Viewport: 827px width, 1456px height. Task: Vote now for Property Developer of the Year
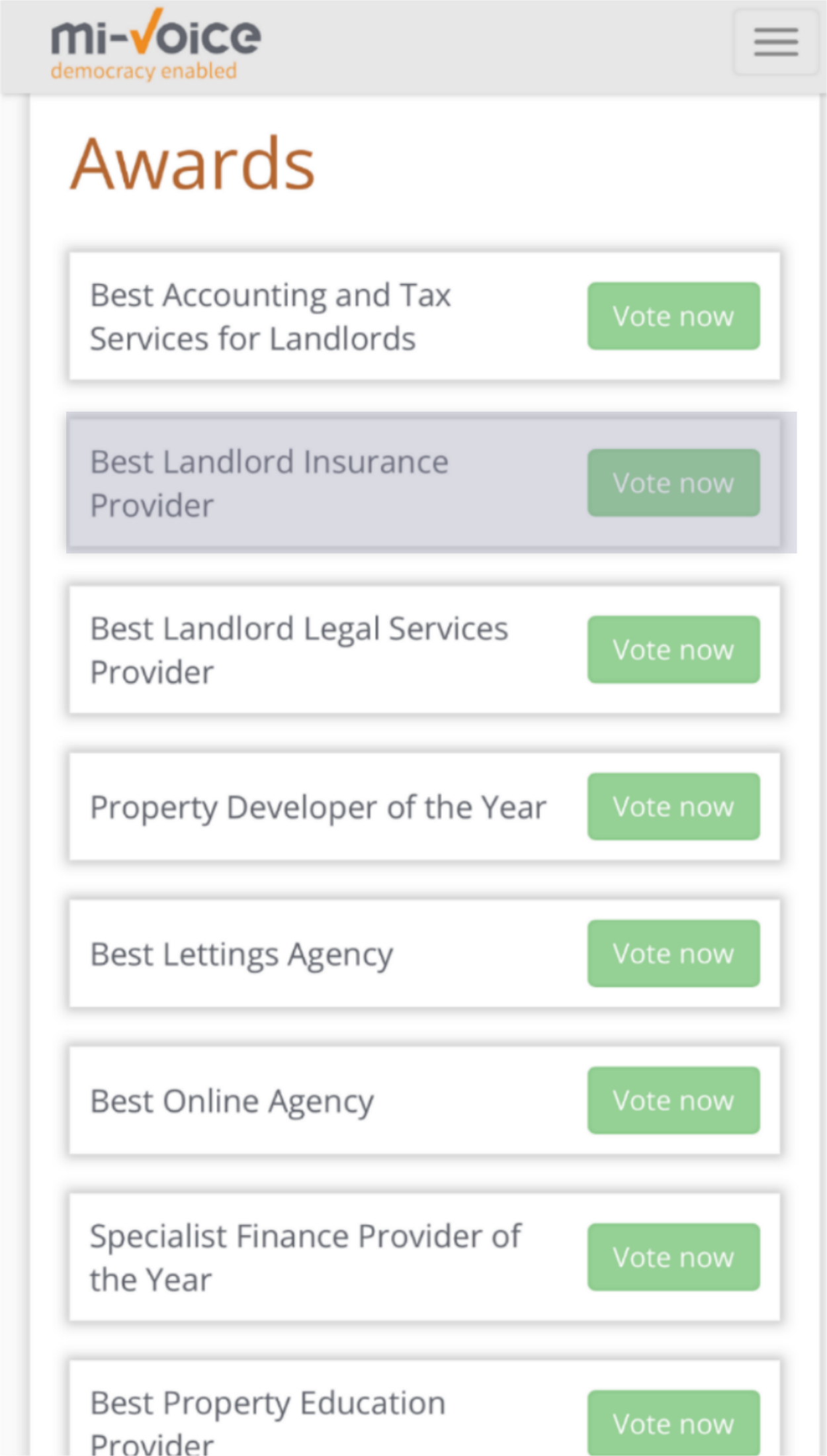tap(674, 806)
